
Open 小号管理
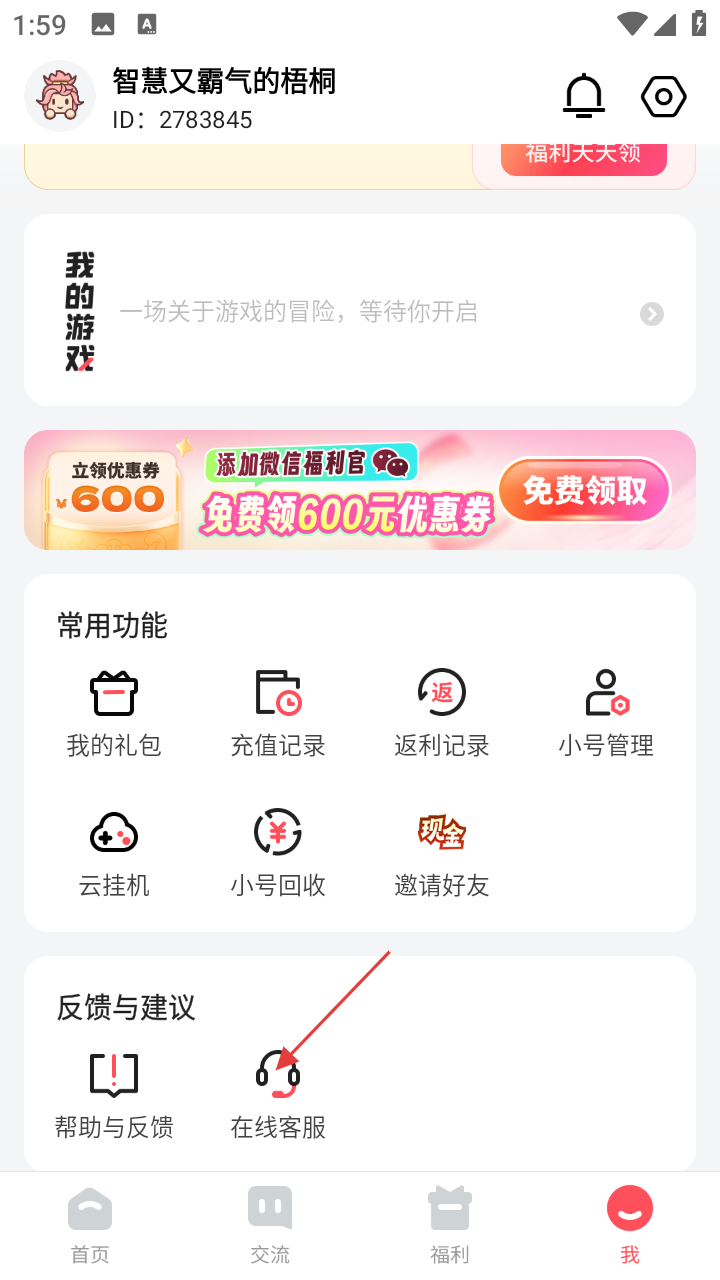pyautogui.click(x=606, y=712)
